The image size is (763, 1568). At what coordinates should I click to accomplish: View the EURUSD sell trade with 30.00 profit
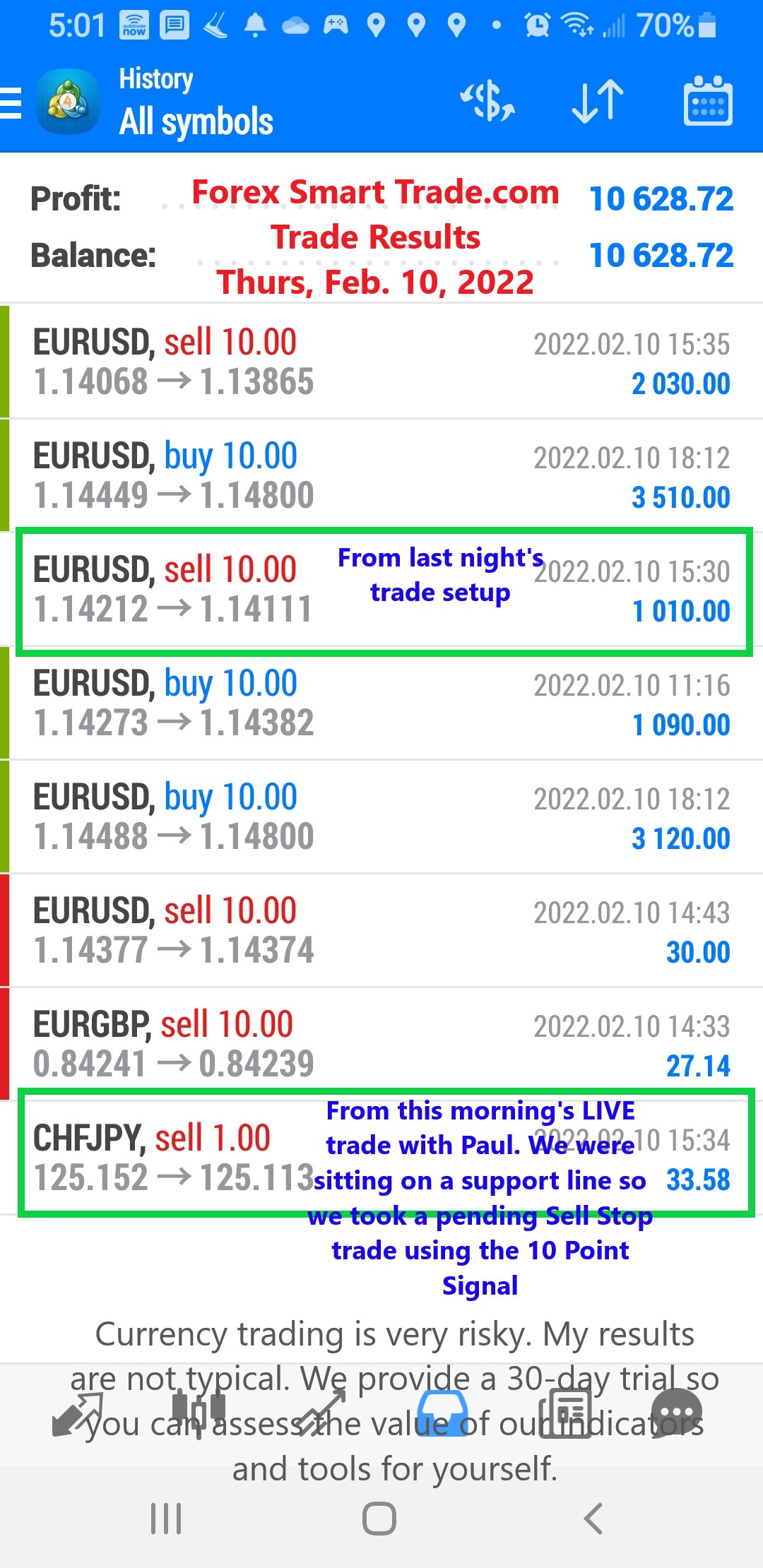point(381,930)
